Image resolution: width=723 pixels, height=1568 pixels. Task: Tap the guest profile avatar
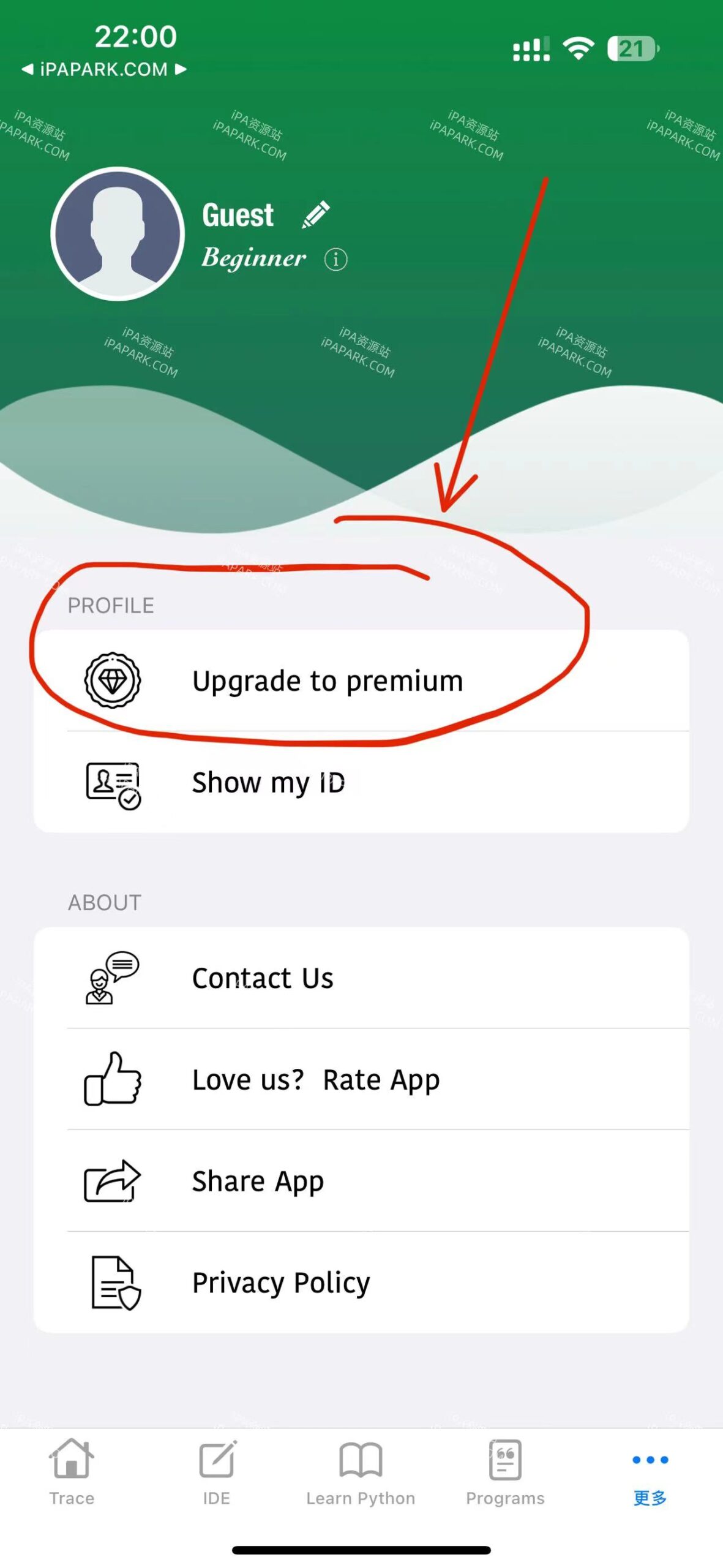[x=118, y=234]
